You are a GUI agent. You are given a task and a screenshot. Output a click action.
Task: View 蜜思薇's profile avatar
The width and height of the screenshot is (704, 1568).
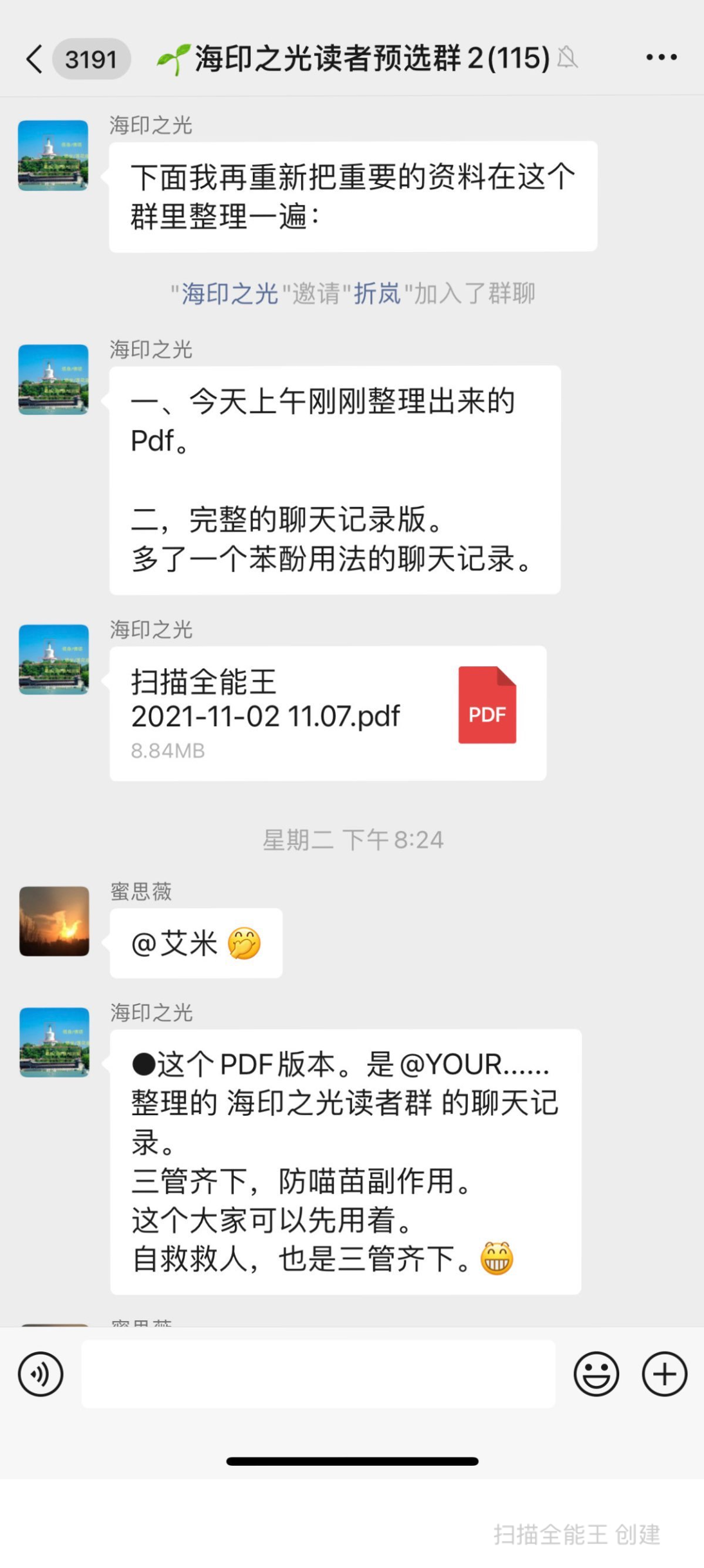54,921
